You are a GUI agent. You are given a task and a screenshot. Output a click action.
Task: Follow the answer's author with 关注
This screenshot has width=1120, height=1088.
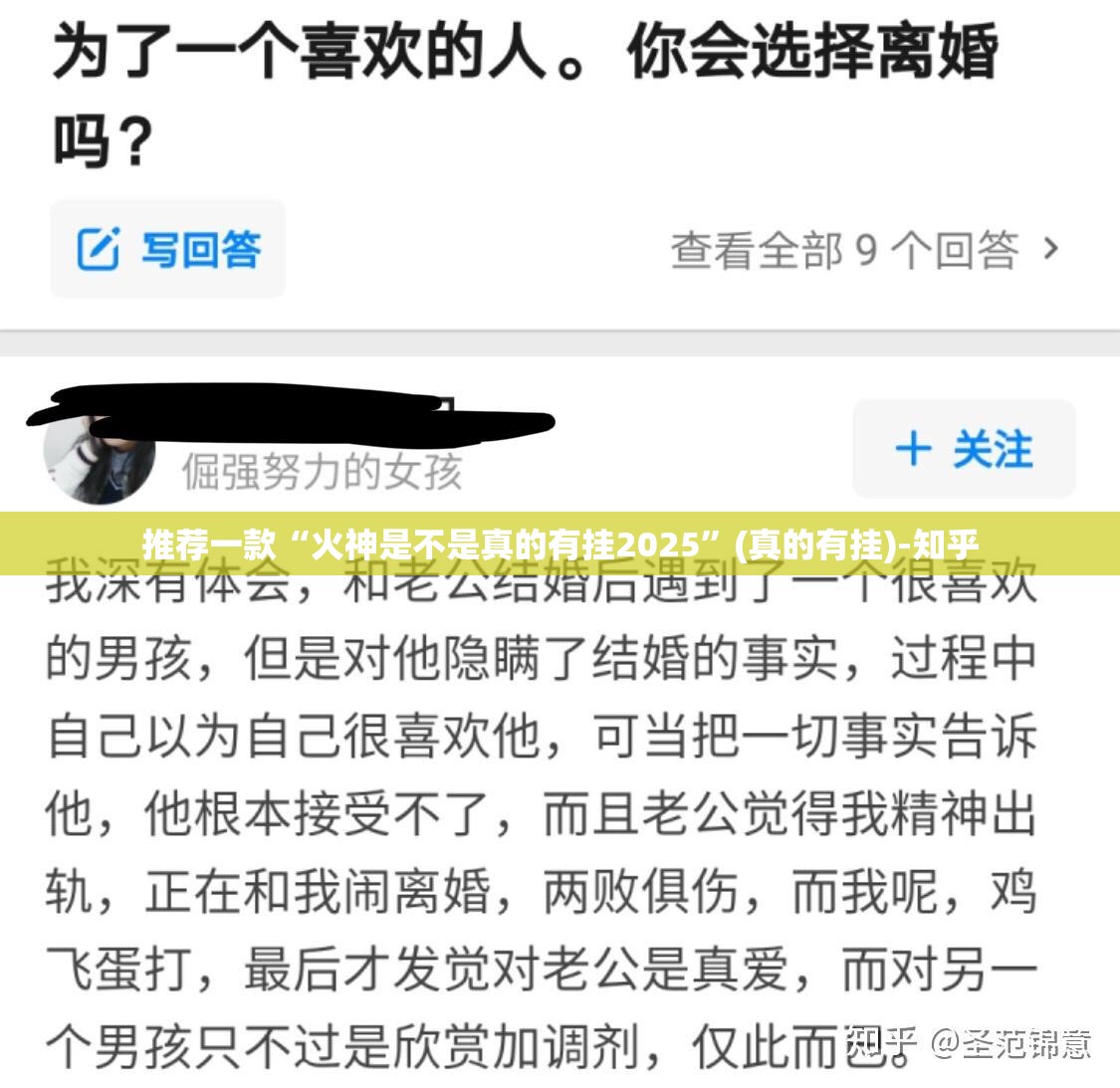pos(964,449)
